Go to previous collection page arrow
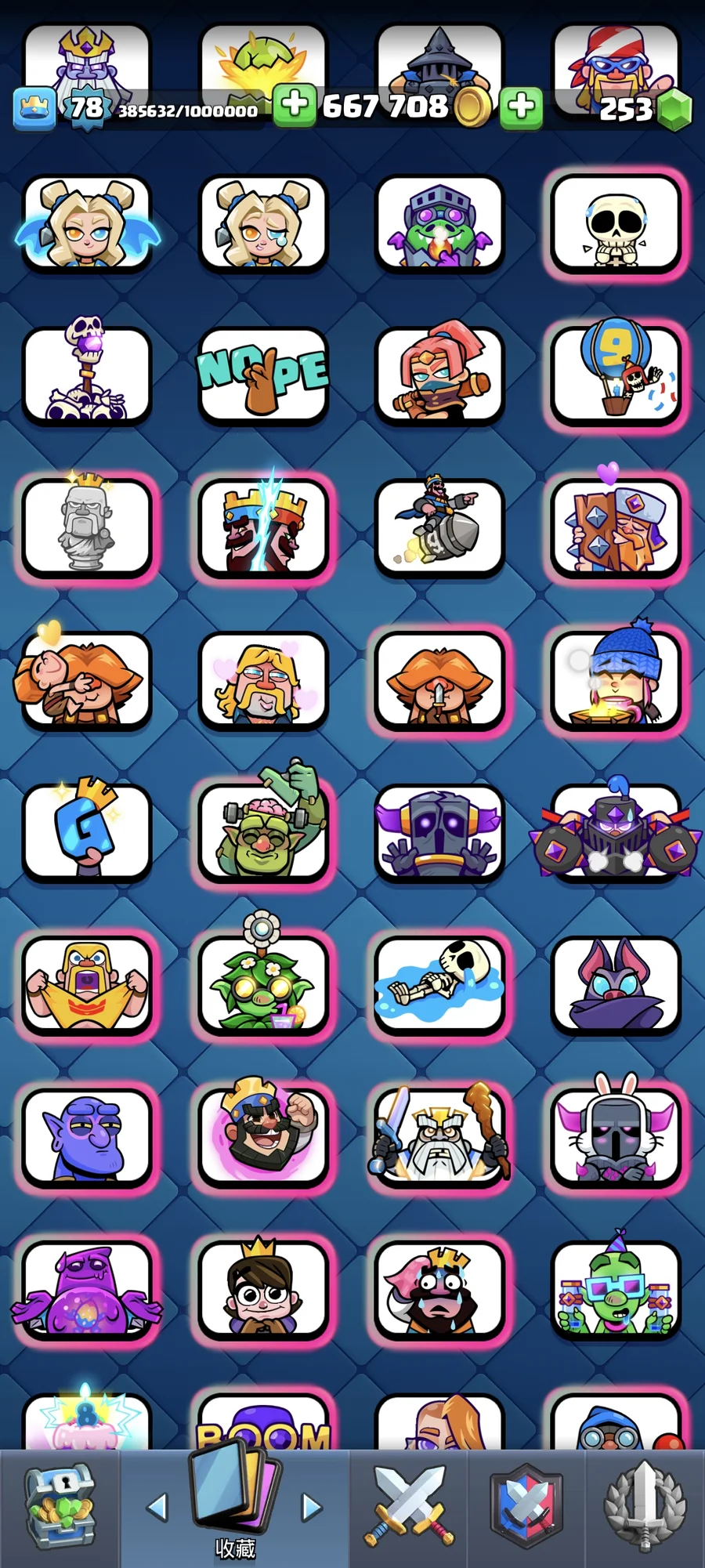The image size is (705, 1568). [158, 1507]
